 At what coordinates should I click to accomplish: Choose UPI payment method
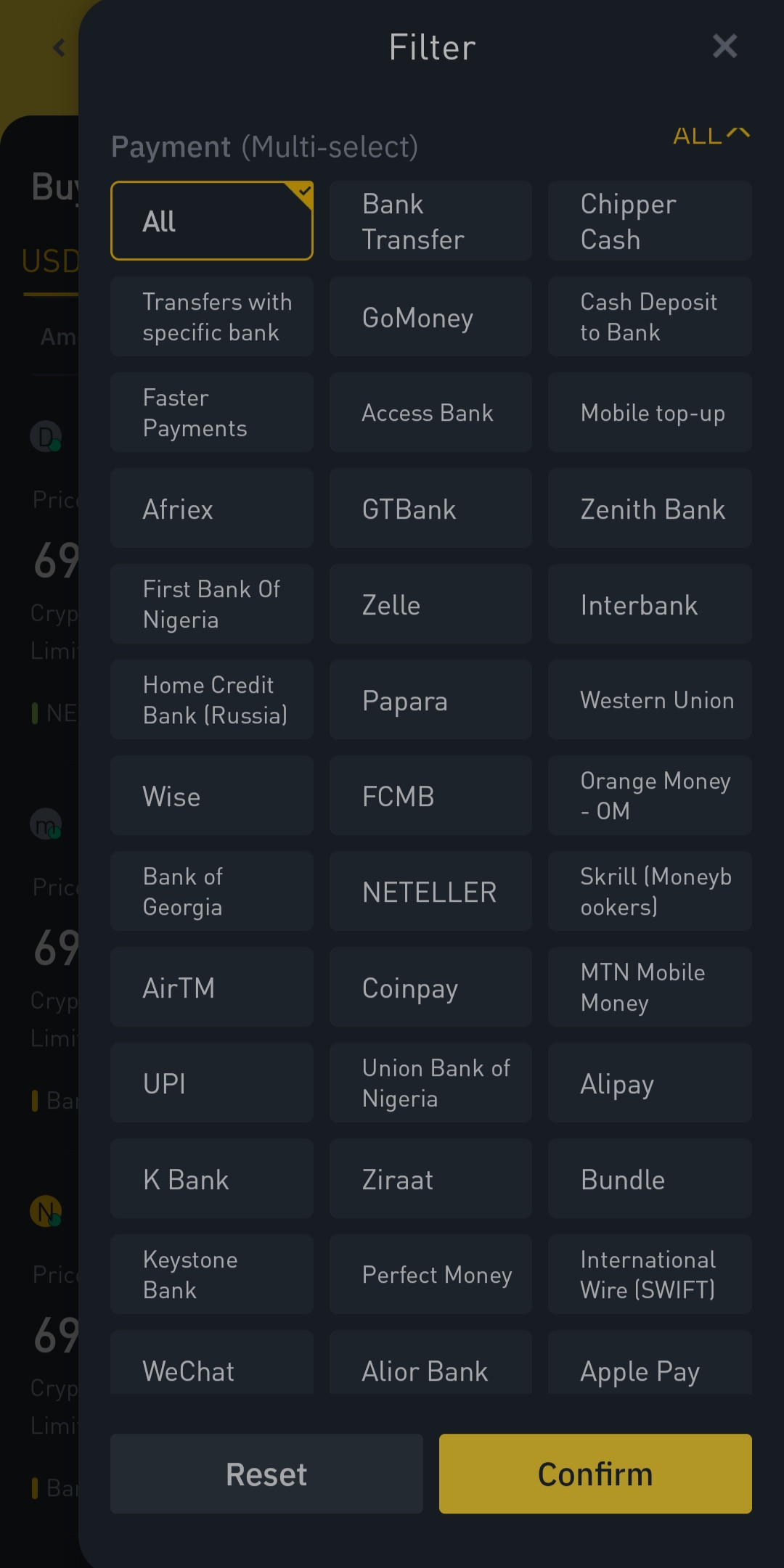click(212, 1083)
